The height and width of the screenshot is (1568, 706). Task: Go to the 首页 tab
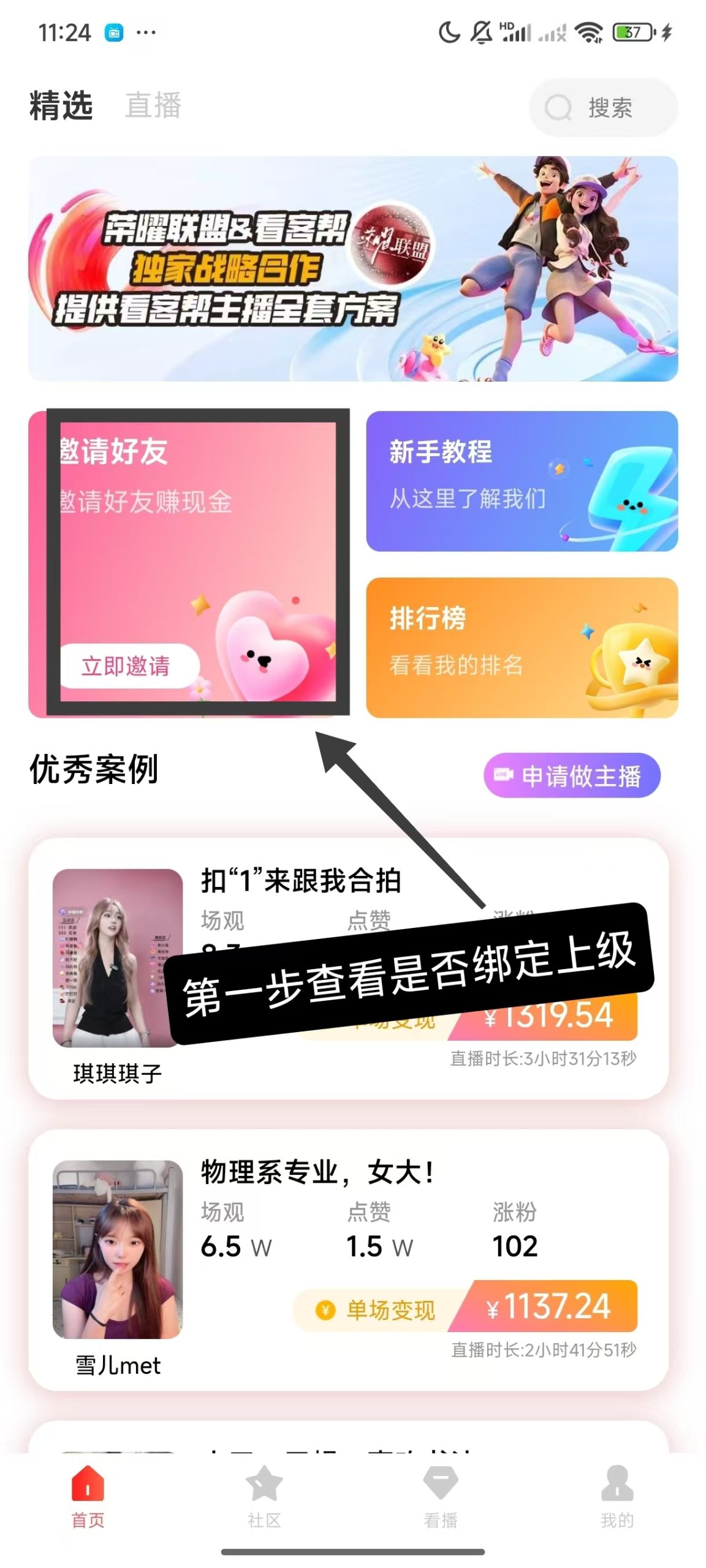[x=88, y=1495]
